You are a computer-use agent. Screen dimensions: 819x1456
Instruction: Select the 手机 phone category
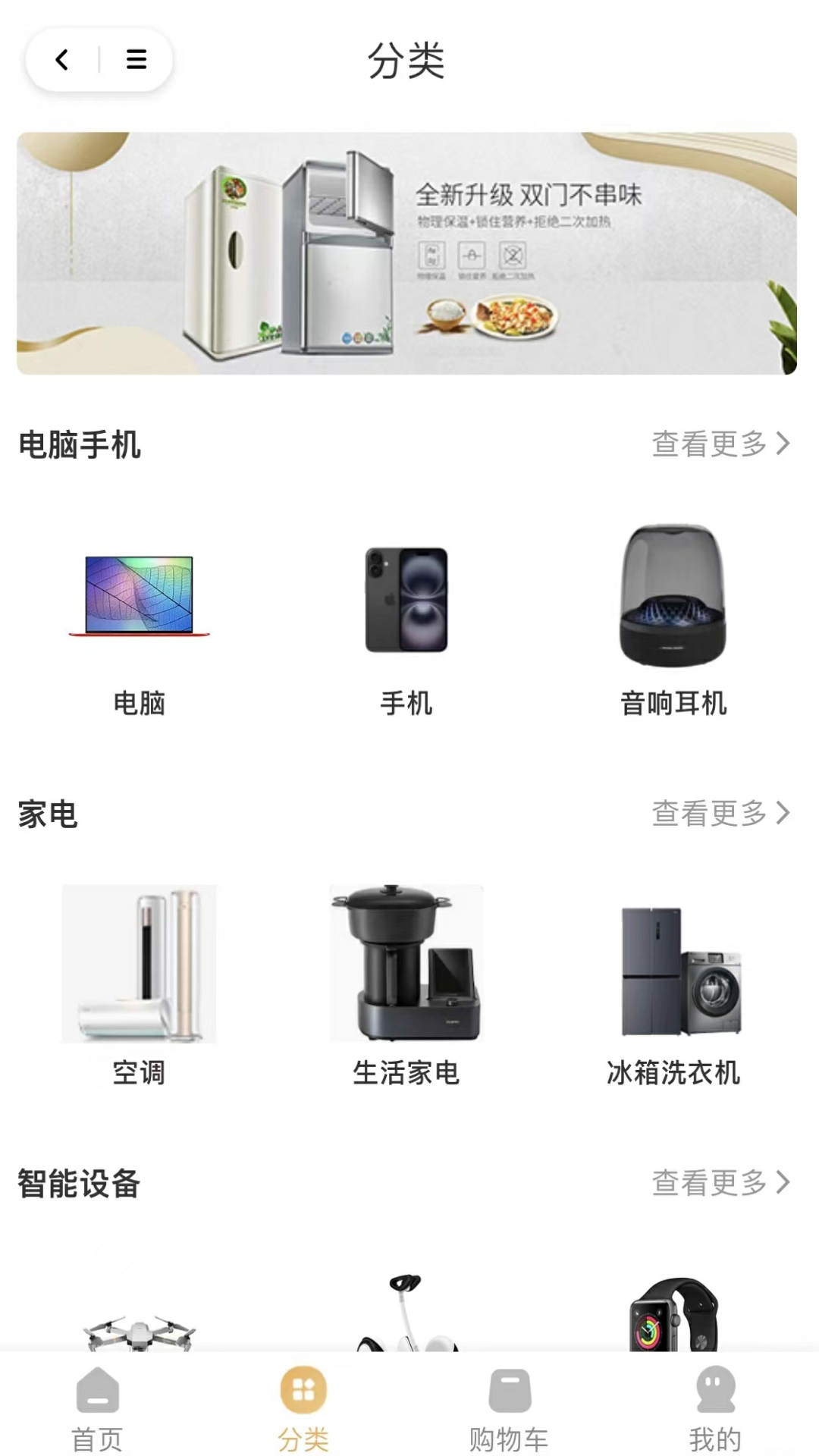tap(407, 607)
